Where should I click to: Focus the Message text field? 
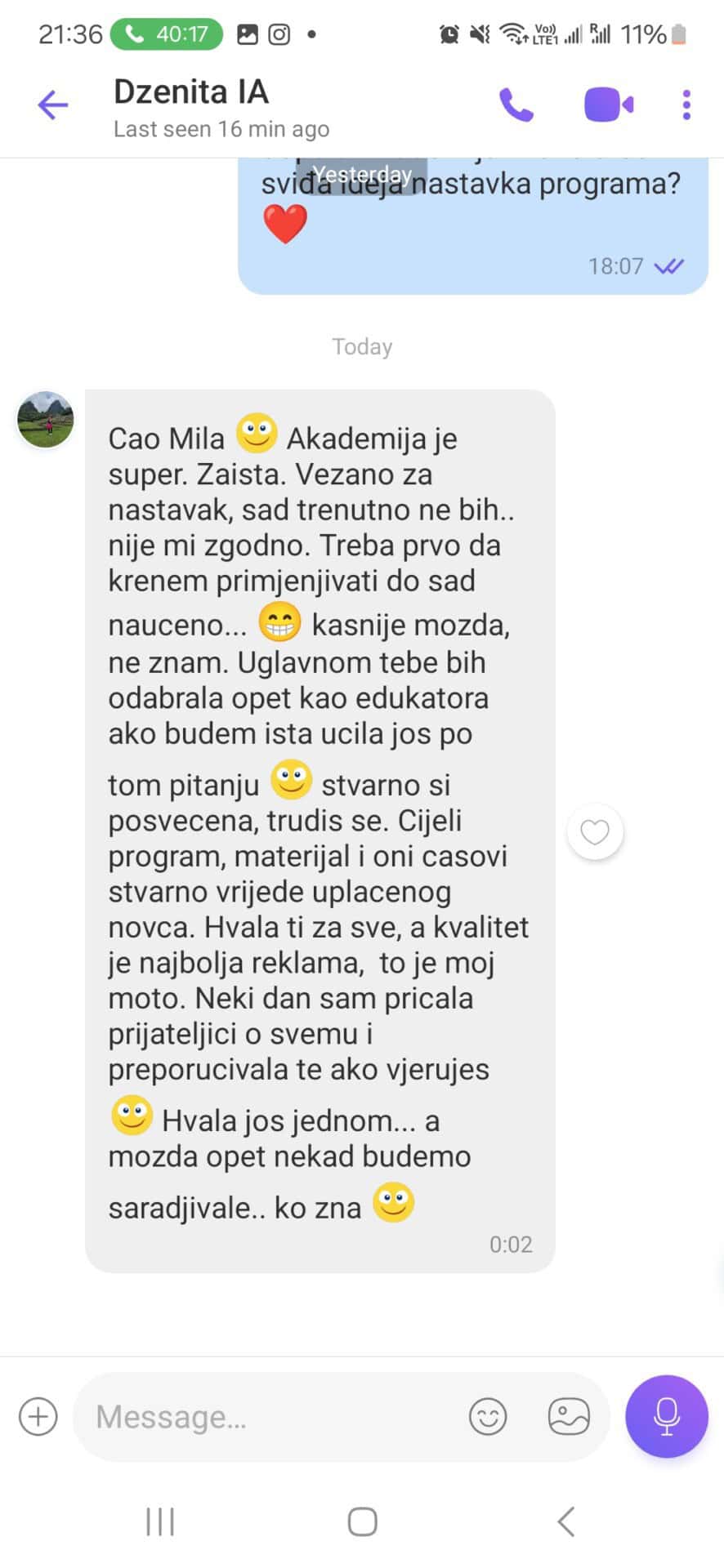(x=270, y=1417)
